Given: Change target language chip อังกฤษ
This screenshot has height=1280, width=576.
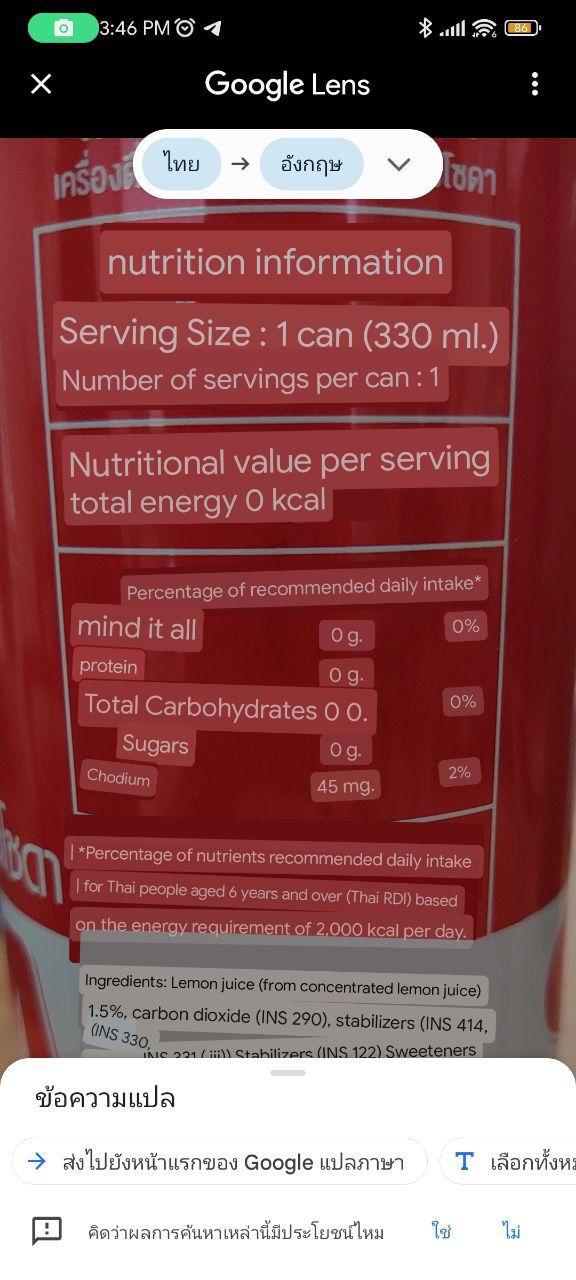Looking at the screenshot, I should tap(312, 164).
